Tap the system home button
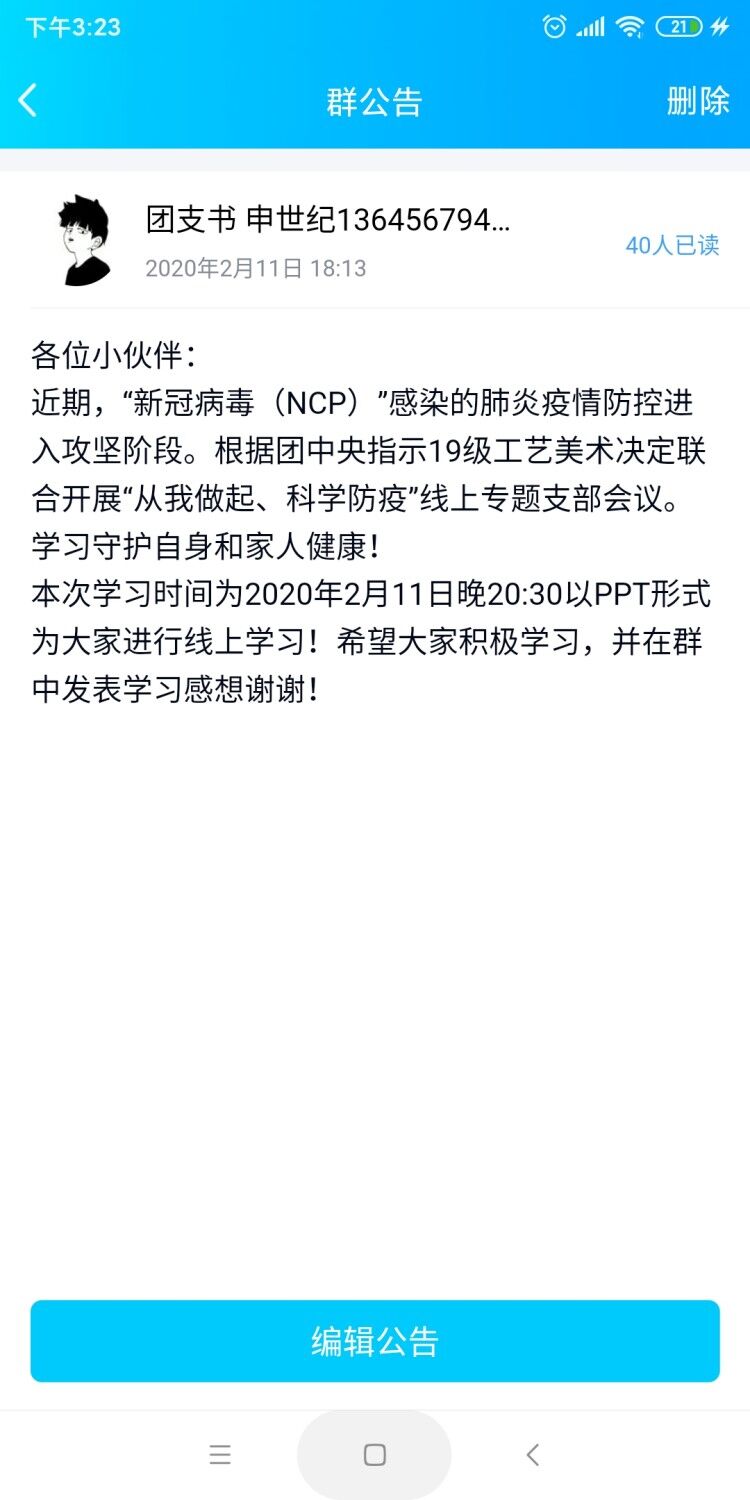This screenshot has height=1500, width=750. tap(374, 1455)
